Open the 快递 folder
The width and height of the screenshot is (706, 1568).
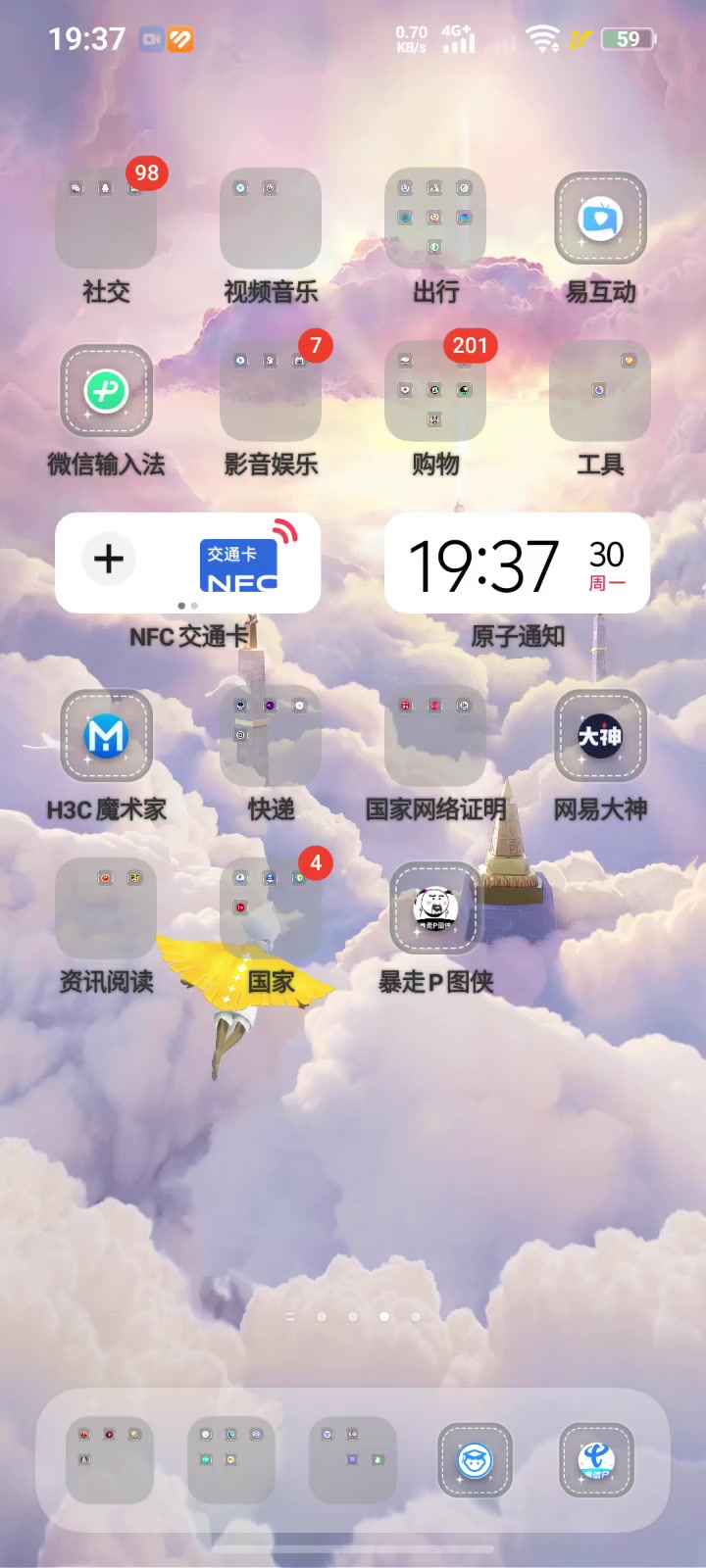(271, 737)
